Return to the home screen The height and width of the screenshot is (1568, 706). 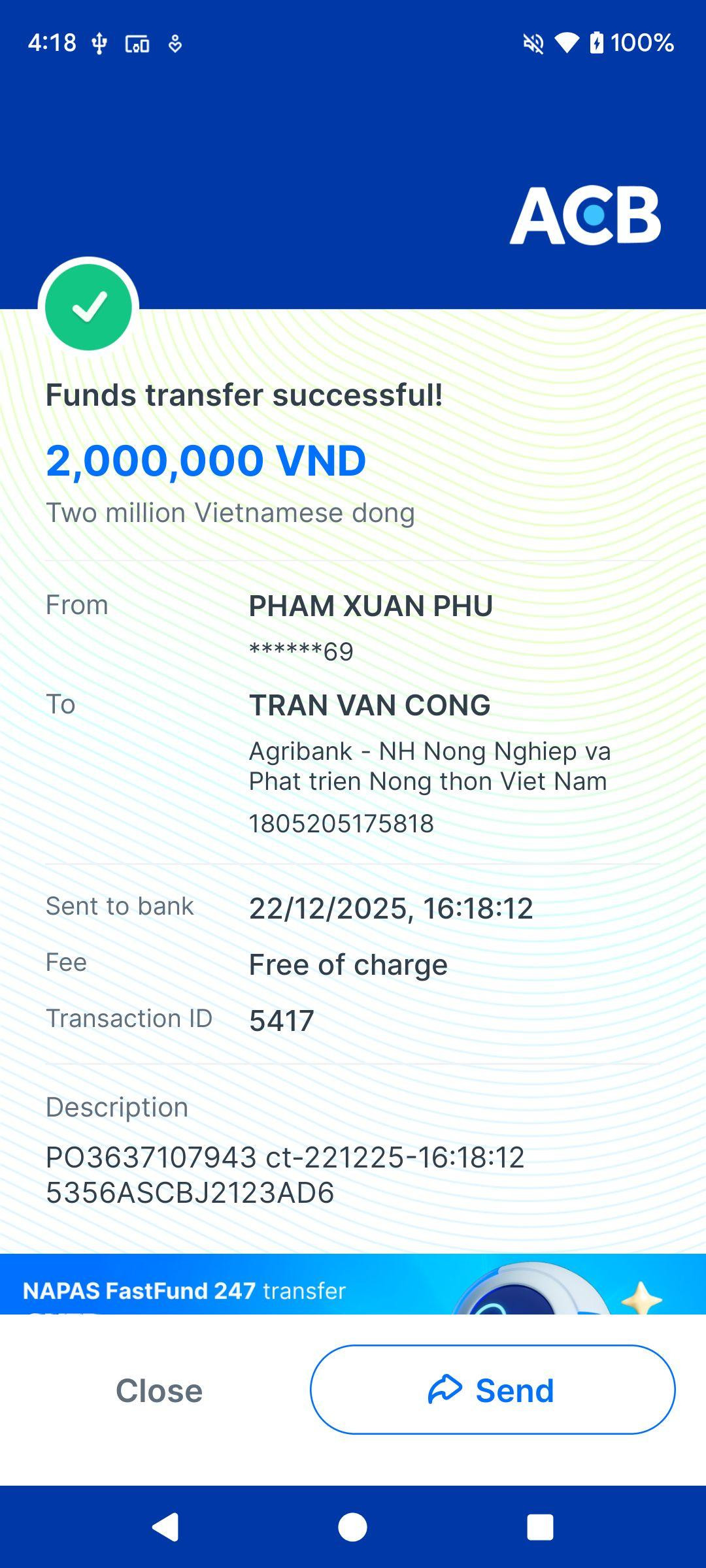[x=352, y=1527]
